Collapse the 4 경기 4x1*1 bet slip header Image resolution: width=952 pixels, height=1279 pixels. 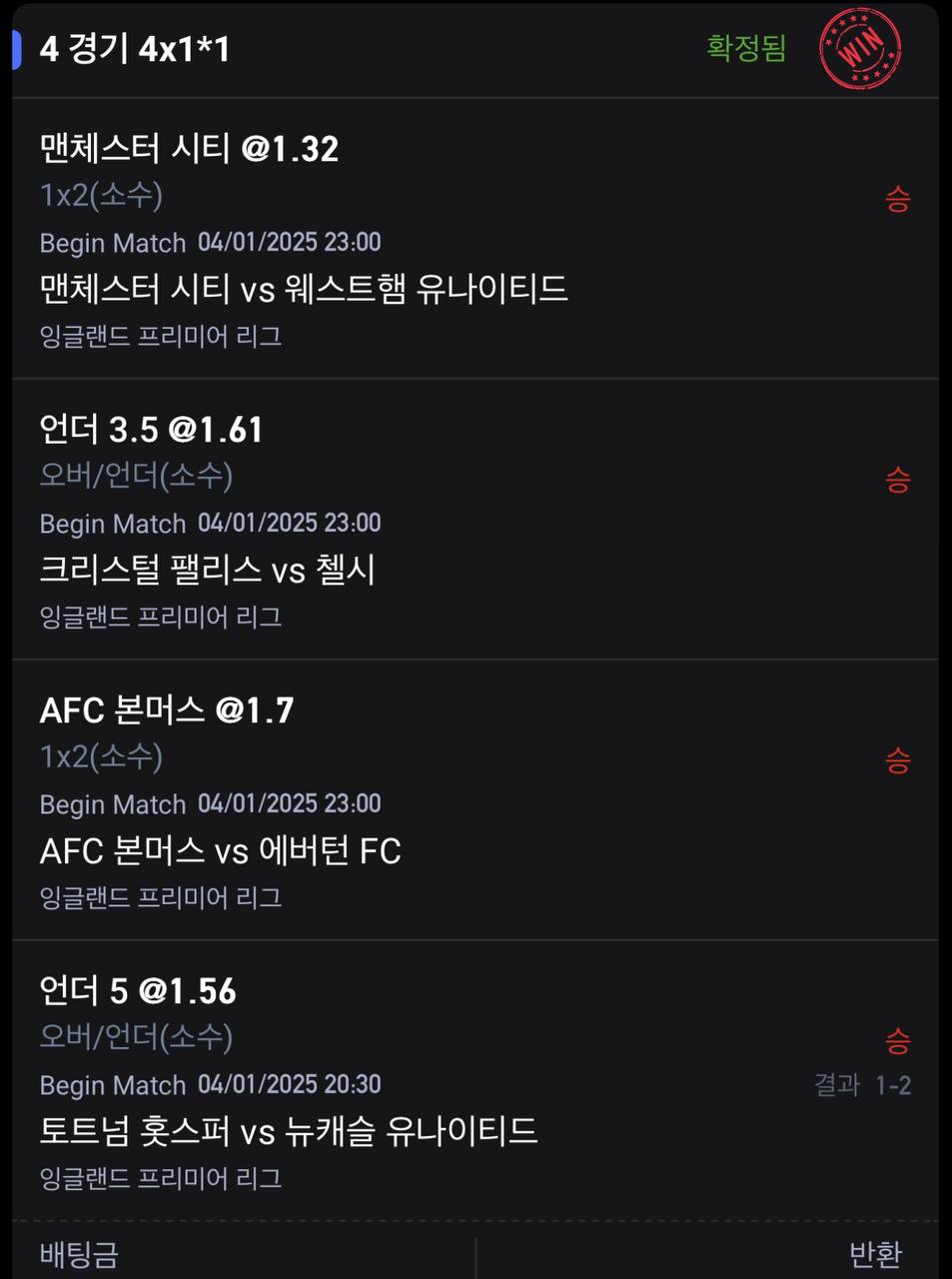coord(135,48)
